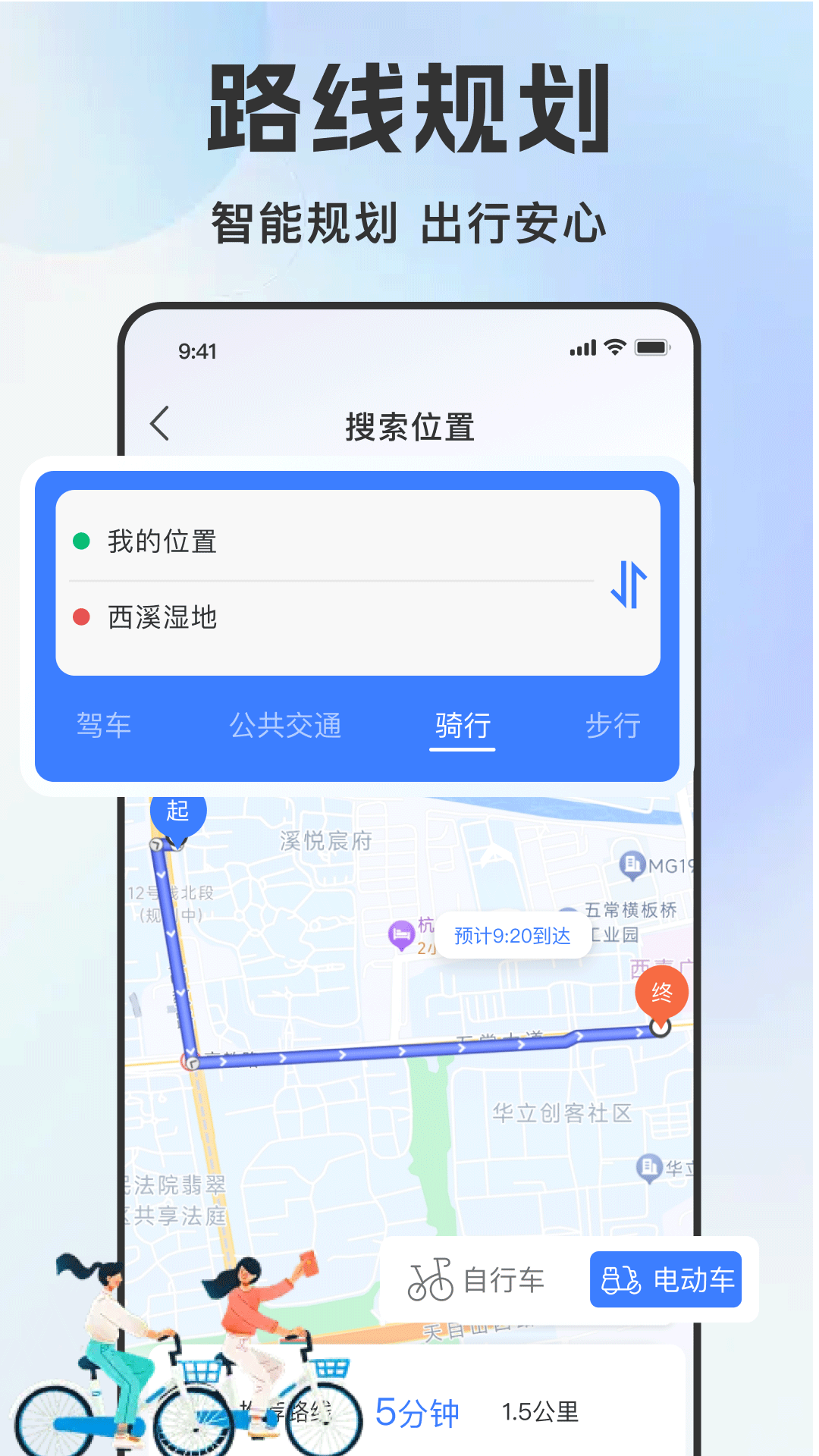This screenshot has height=1456, width=819.
Task: Click the green start location dot icon
Action: (82, 541)
